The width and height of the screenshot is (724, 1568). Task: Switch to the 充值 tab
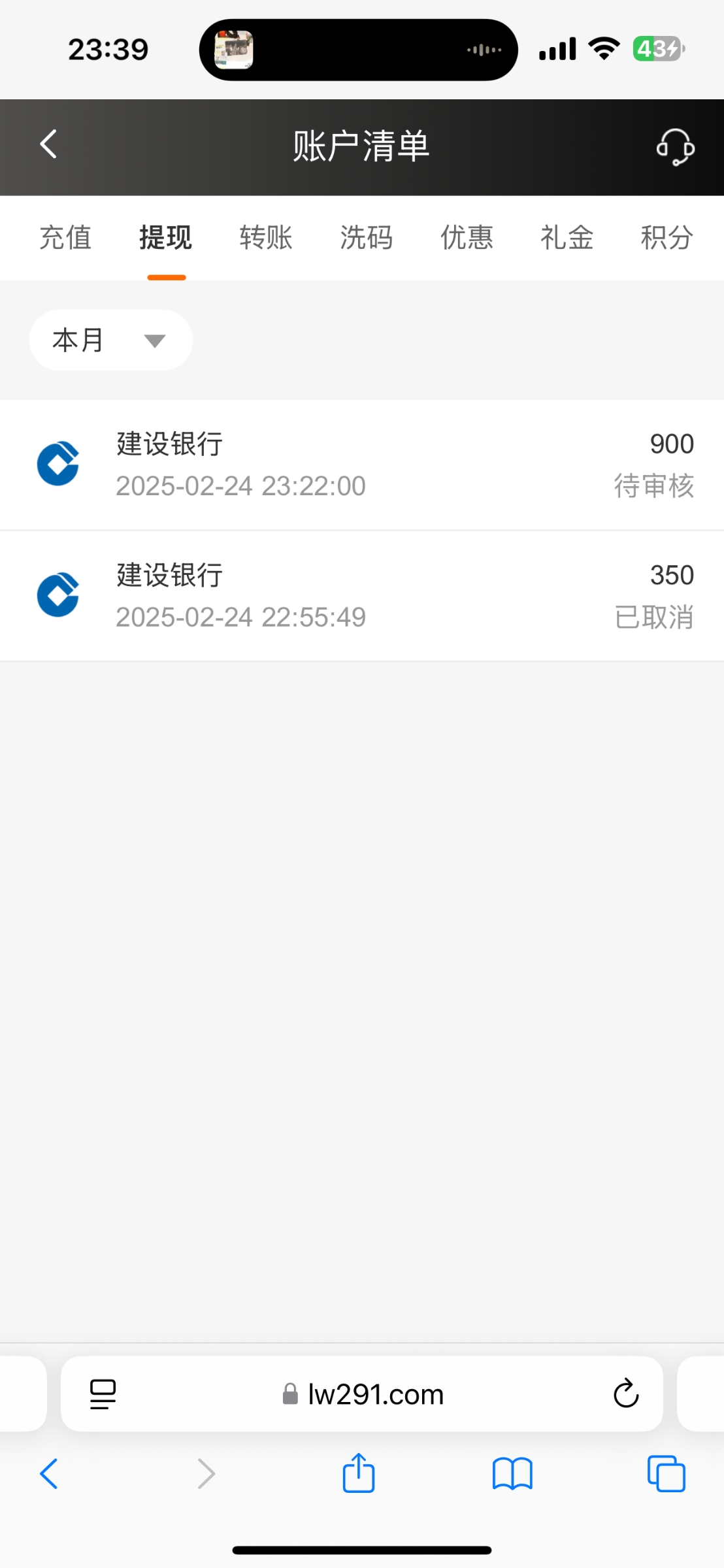(x=65, y=237)
